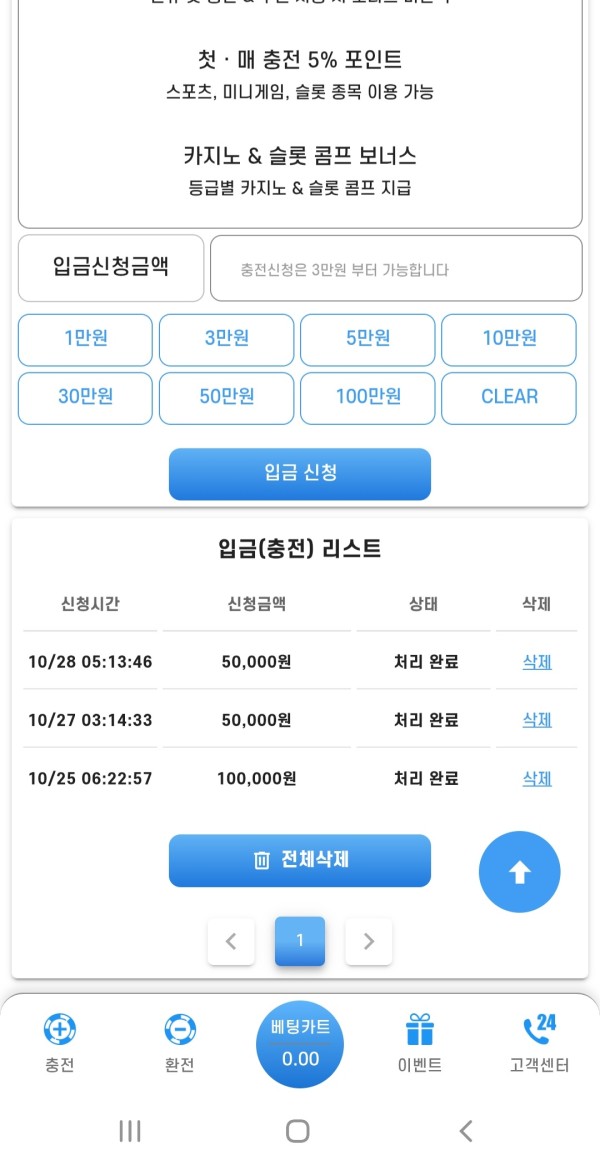Screen dimensions: 600x1165
Task: Reset the amount with CLEAR
Action: click(x=509, y=397)
